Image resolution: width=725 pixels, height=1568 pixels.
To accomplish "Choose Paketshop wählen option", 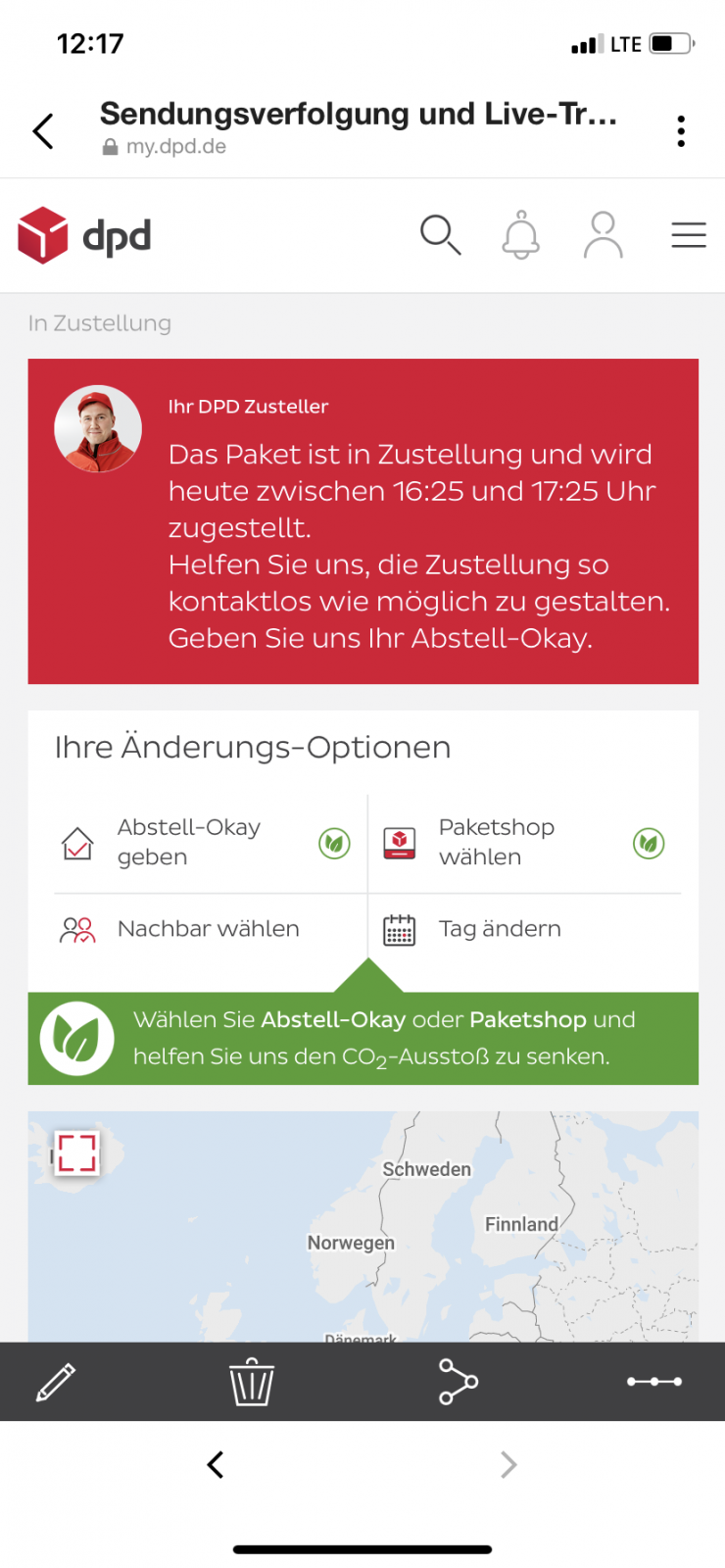I will 497,842.
